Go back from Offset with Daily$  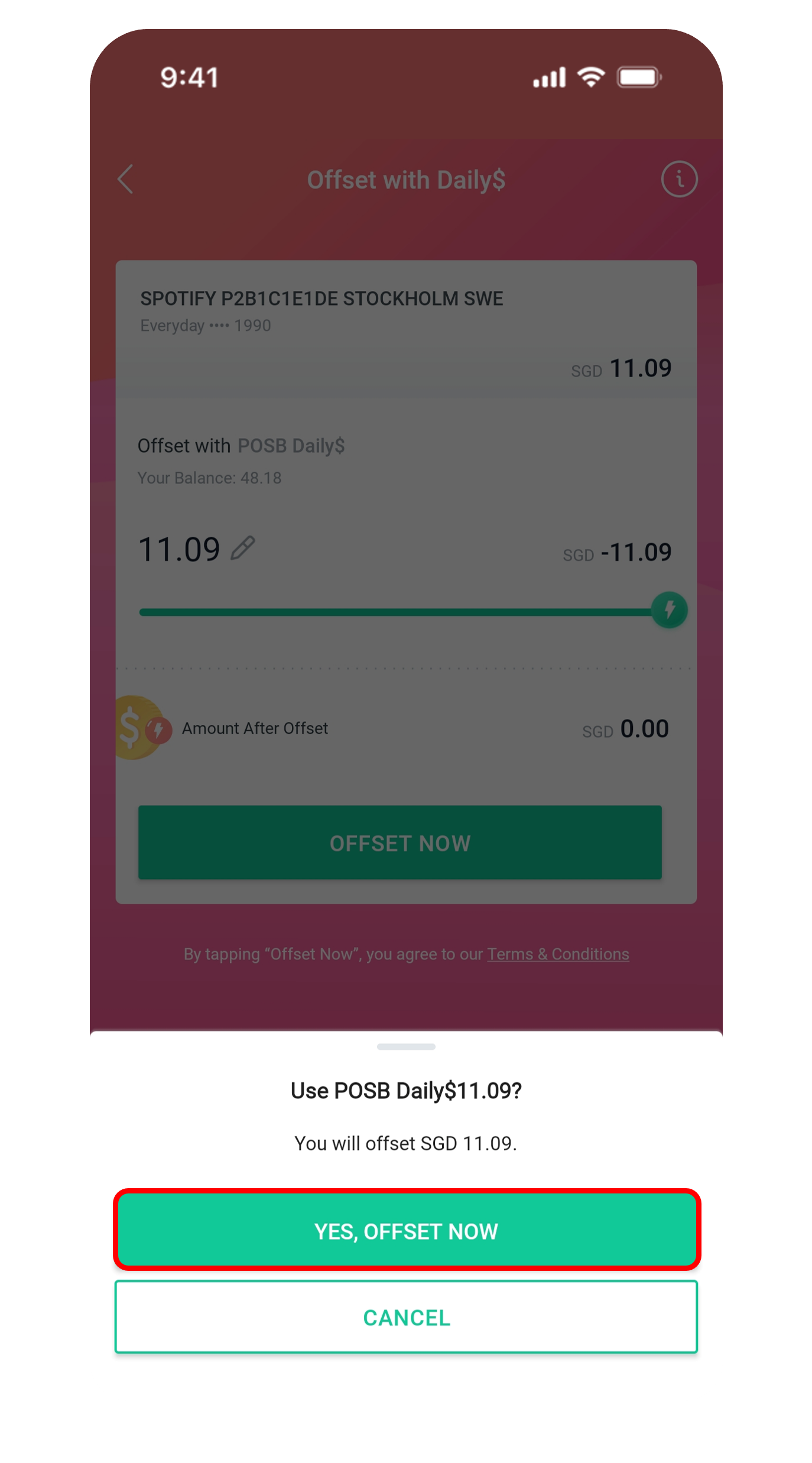click(125, 179)
